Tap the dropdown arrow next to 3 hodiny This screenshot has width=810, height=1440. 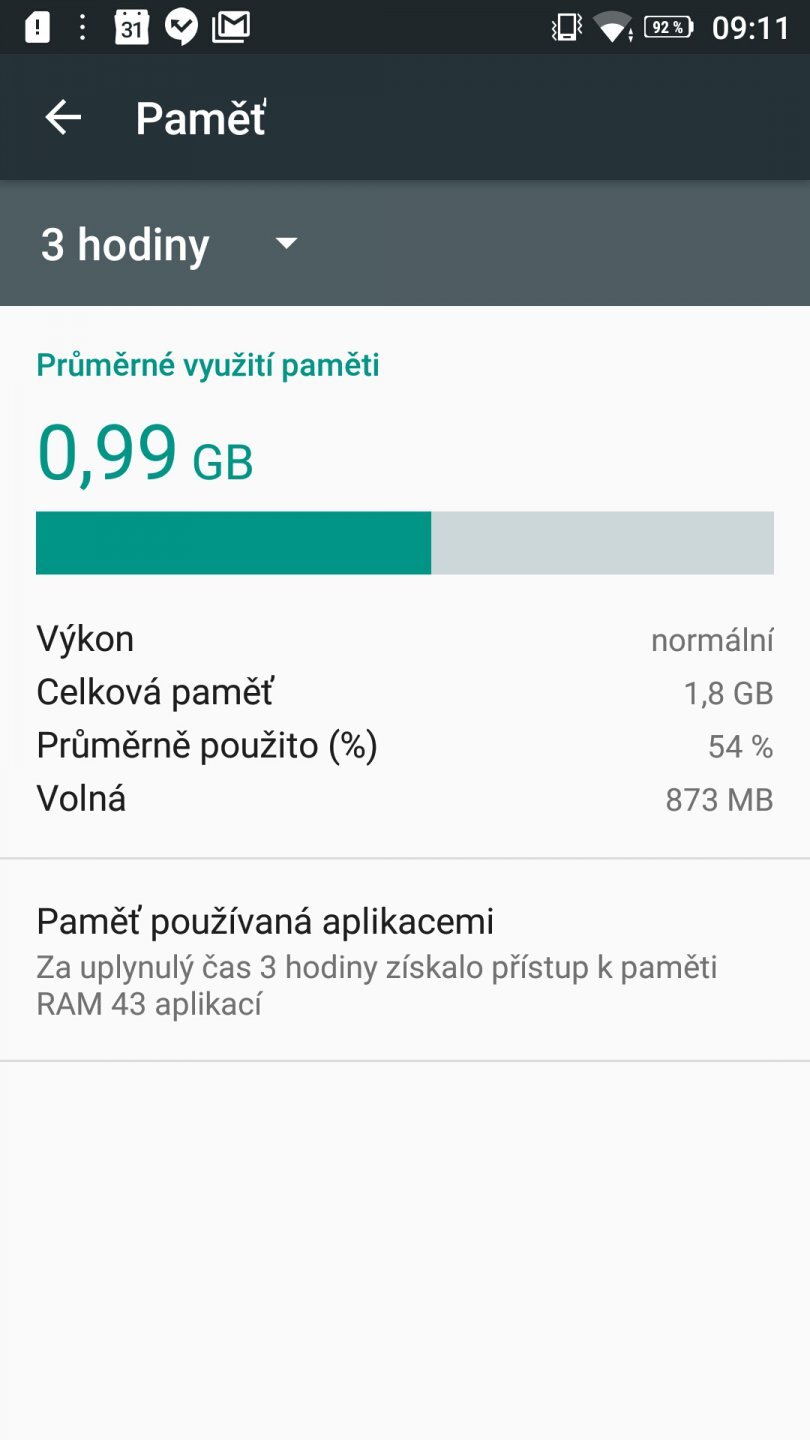point(286,244)
